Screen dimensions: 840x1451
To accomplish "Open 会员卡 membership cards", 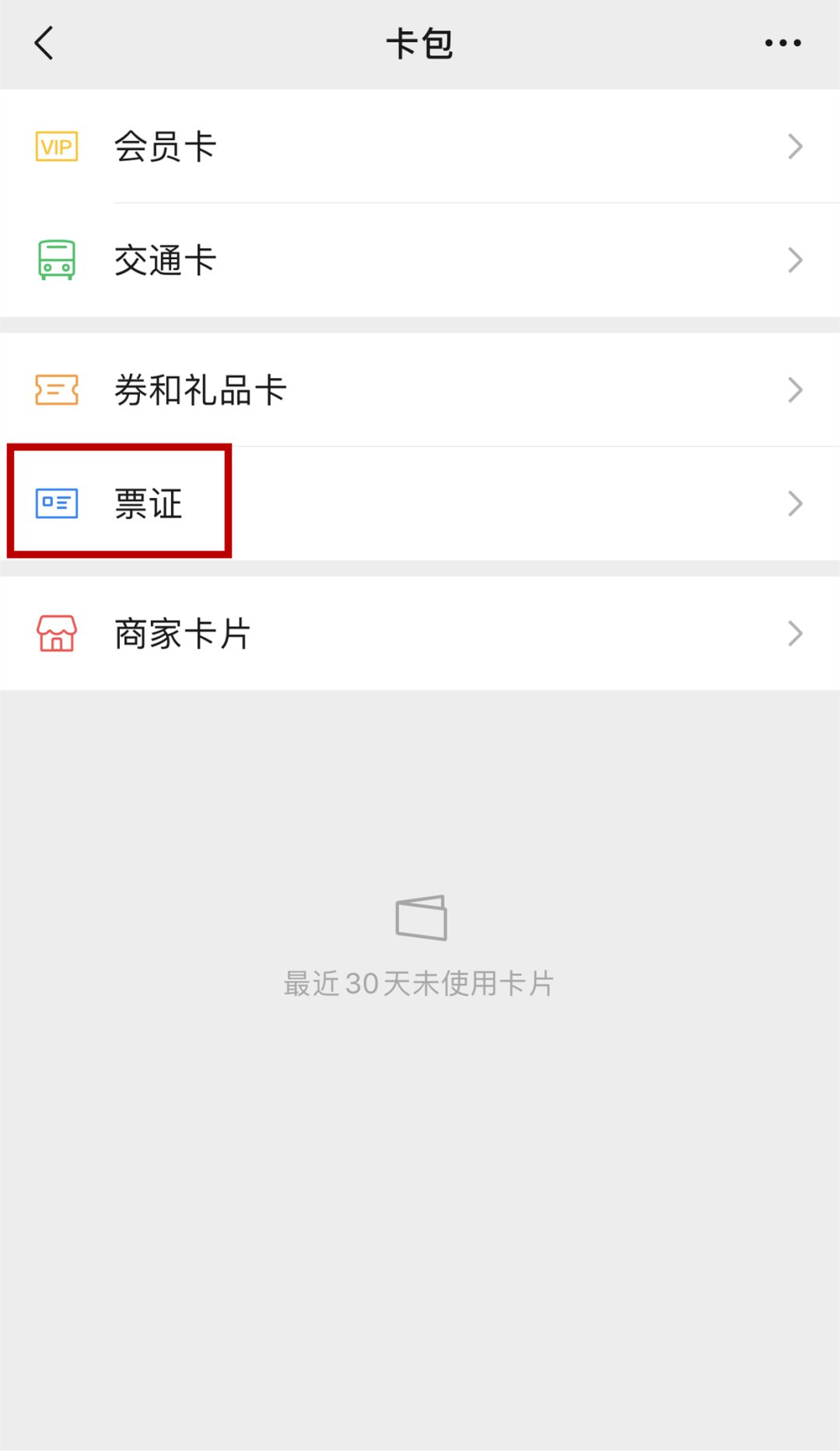I will click(420, 146).
